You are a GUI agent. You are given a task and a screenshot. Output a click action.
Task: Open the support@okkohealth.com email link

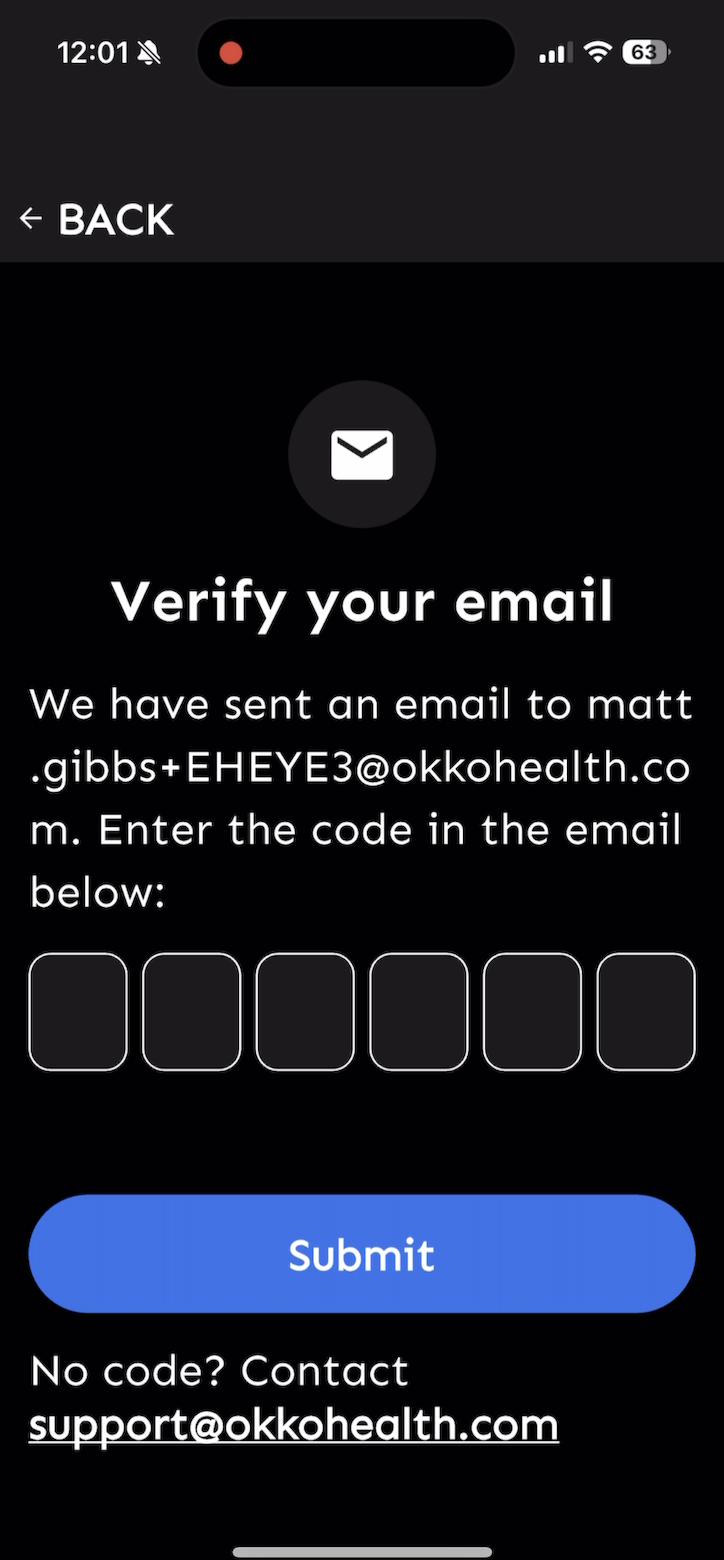pyautogui.click(x=294, y=1425)
